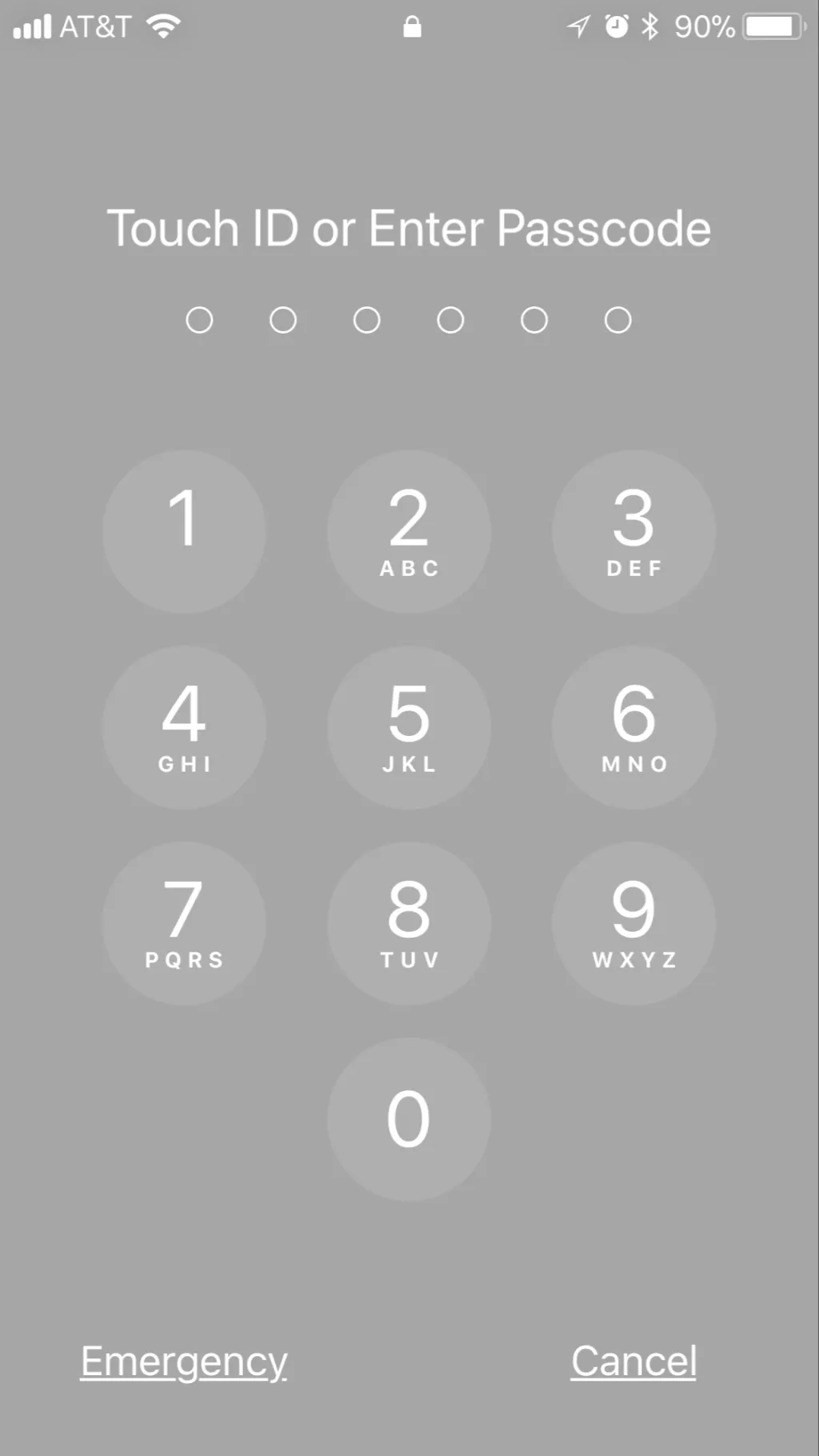
Task: Tap digit 1 on the passcode keypad
Action: coord(184,531)
